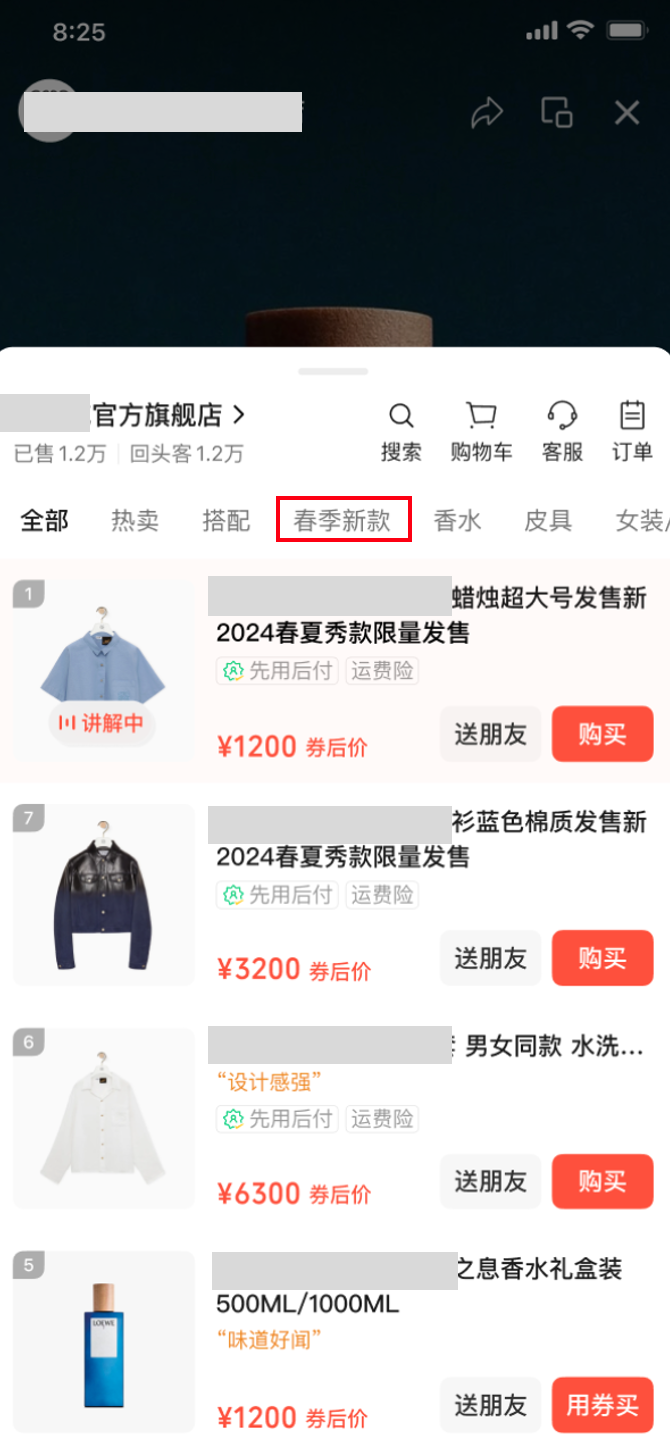The image size is (670, 1450).
Task: Open the leather denim jacket product image
Action: (104, 895)
